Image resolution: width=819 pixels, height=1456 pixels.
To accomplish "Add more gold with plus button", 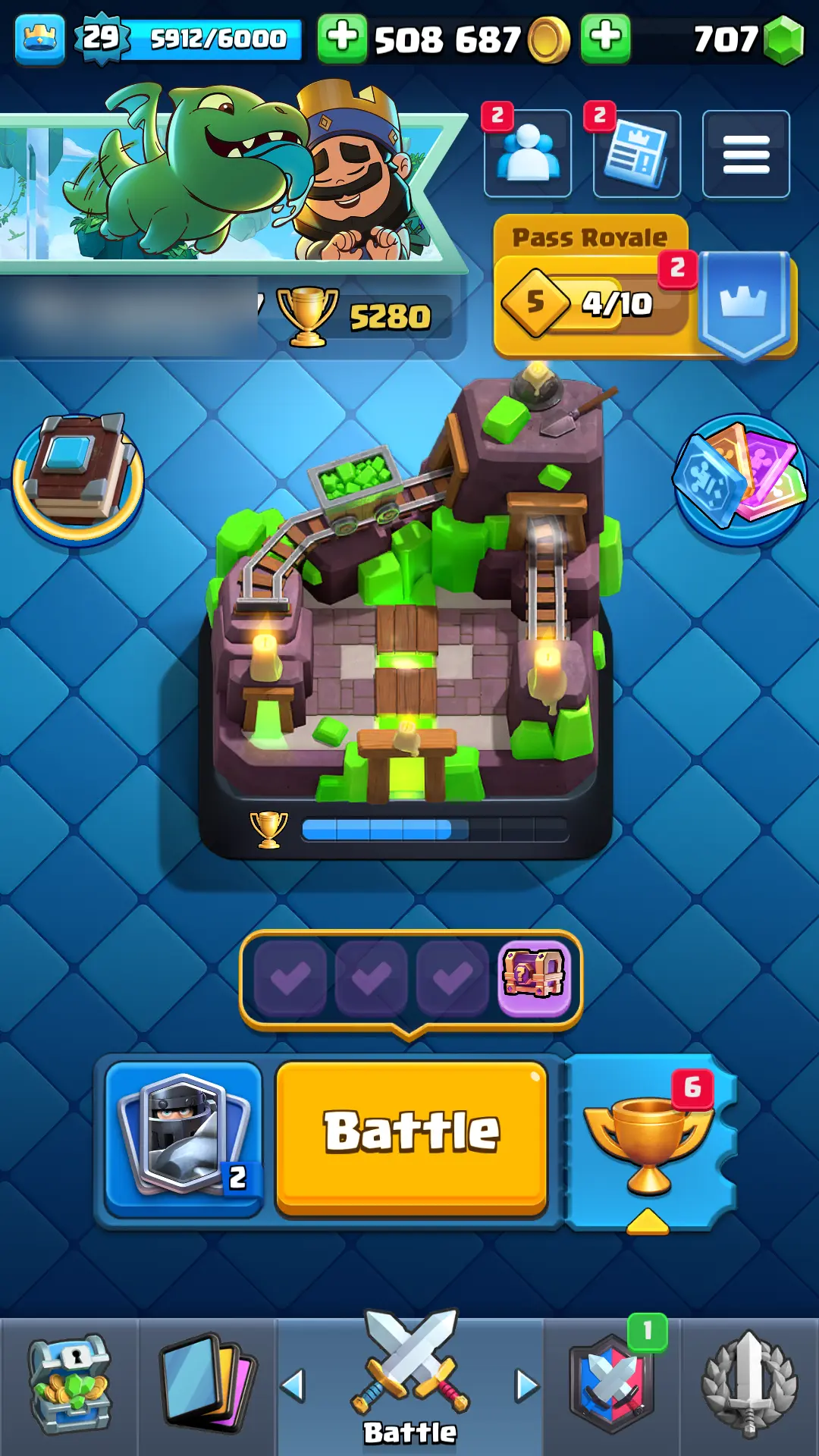I will click(342, 38).
